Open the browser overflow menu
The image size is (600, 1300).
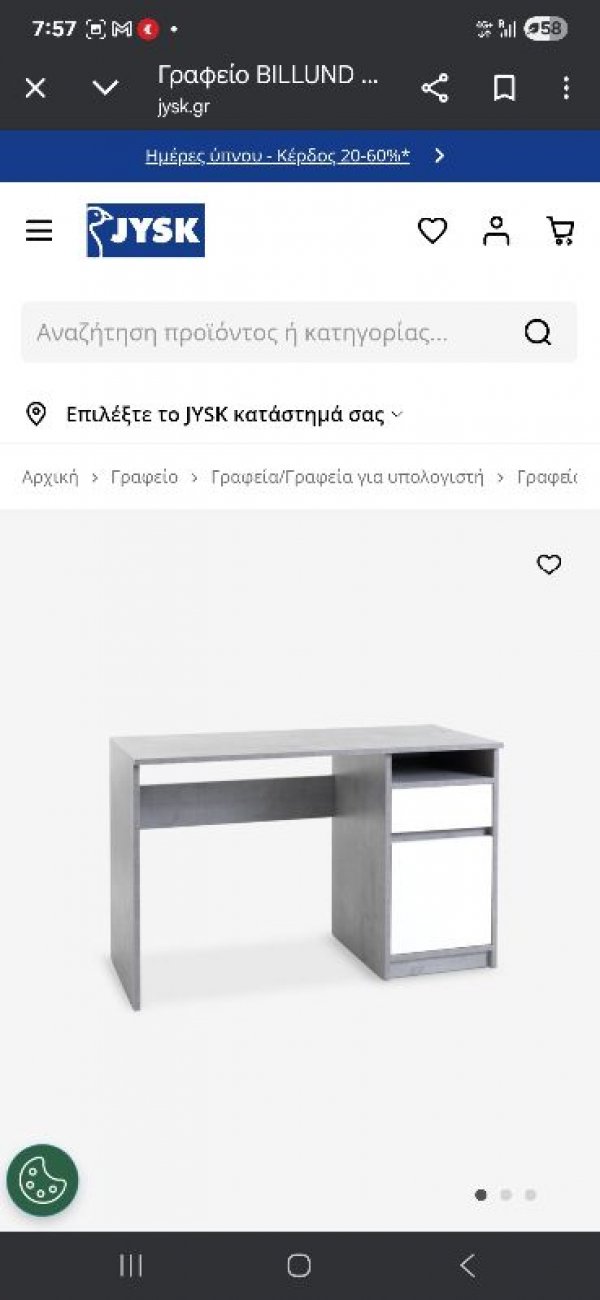(566, 88)
